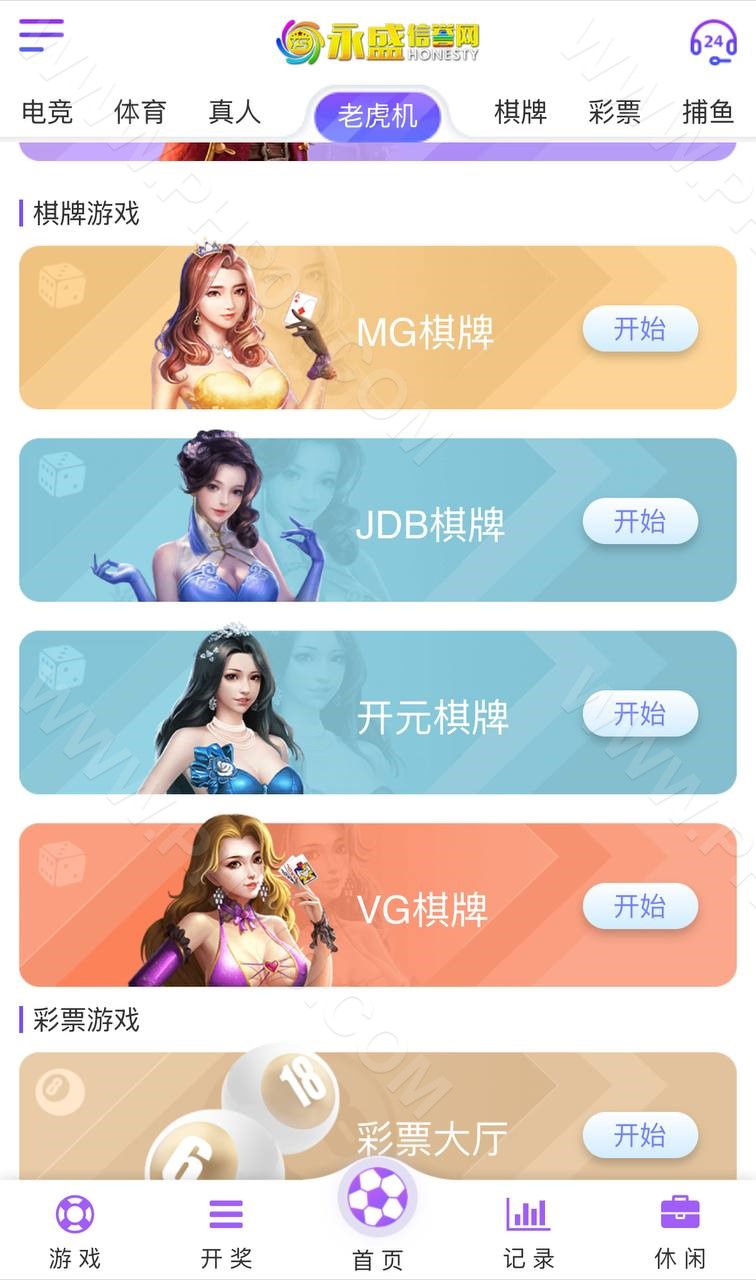The width and height of the screenshot is (756, 1280).
Task: Open the 游戏 bottom navigation item
Action: point(75,1232)
